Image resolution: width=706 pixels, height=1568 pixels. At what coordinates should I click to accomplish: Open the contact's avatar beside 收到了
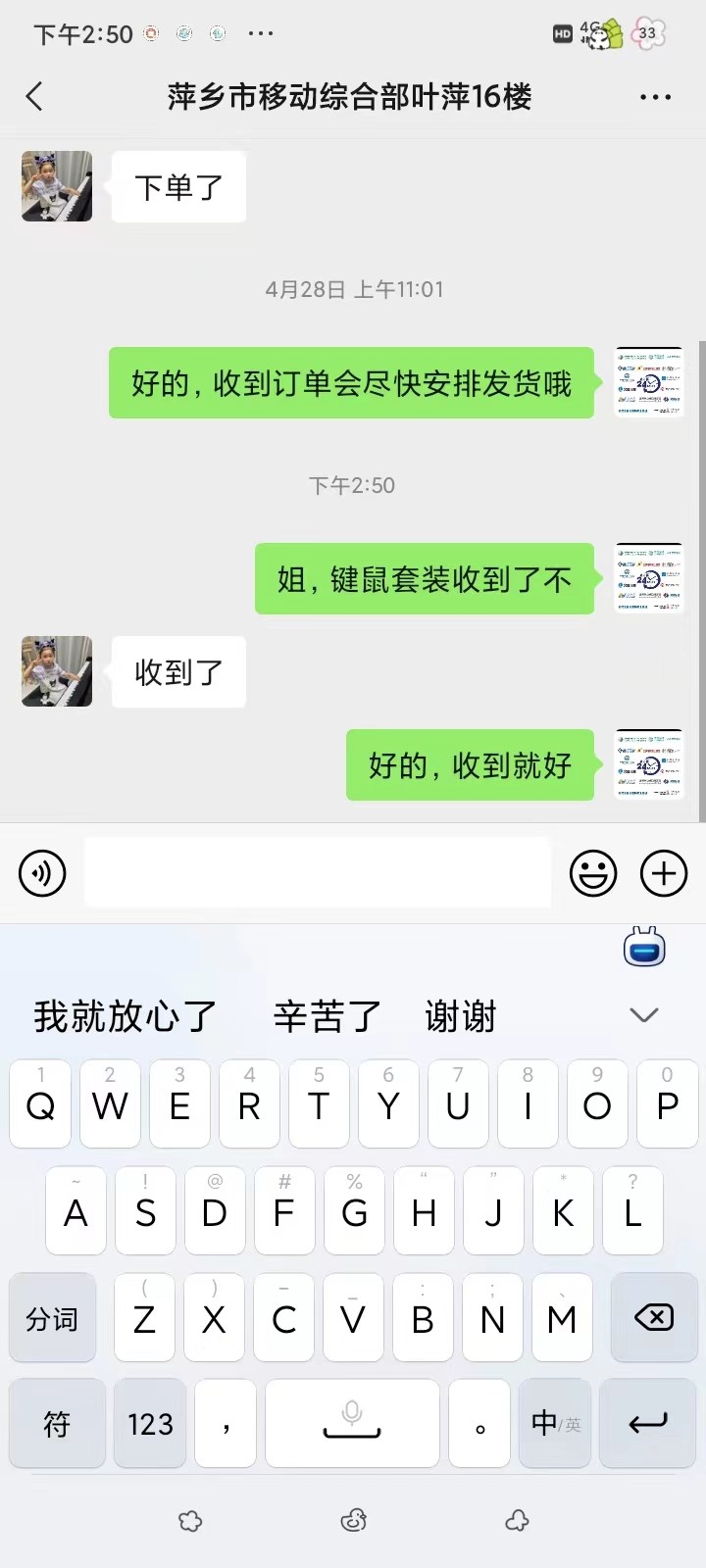[57, 671]
